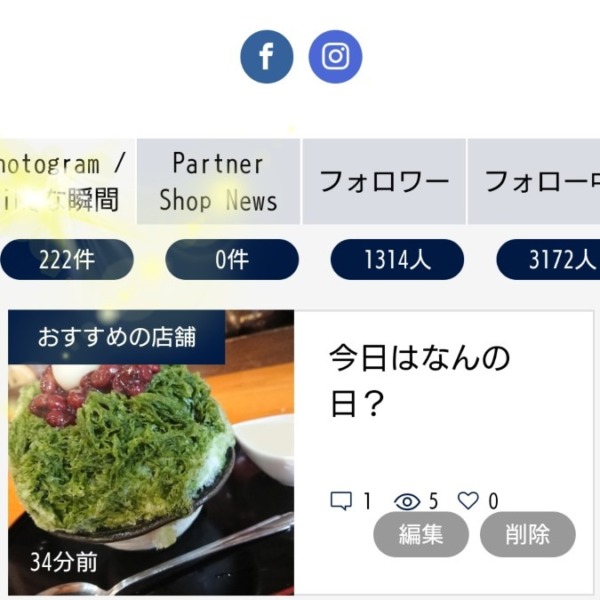Image resolution: width=600 pixels, height=600 pixels.
Task: Switch to the Partner Shop News tab
Action: [218, 181]
